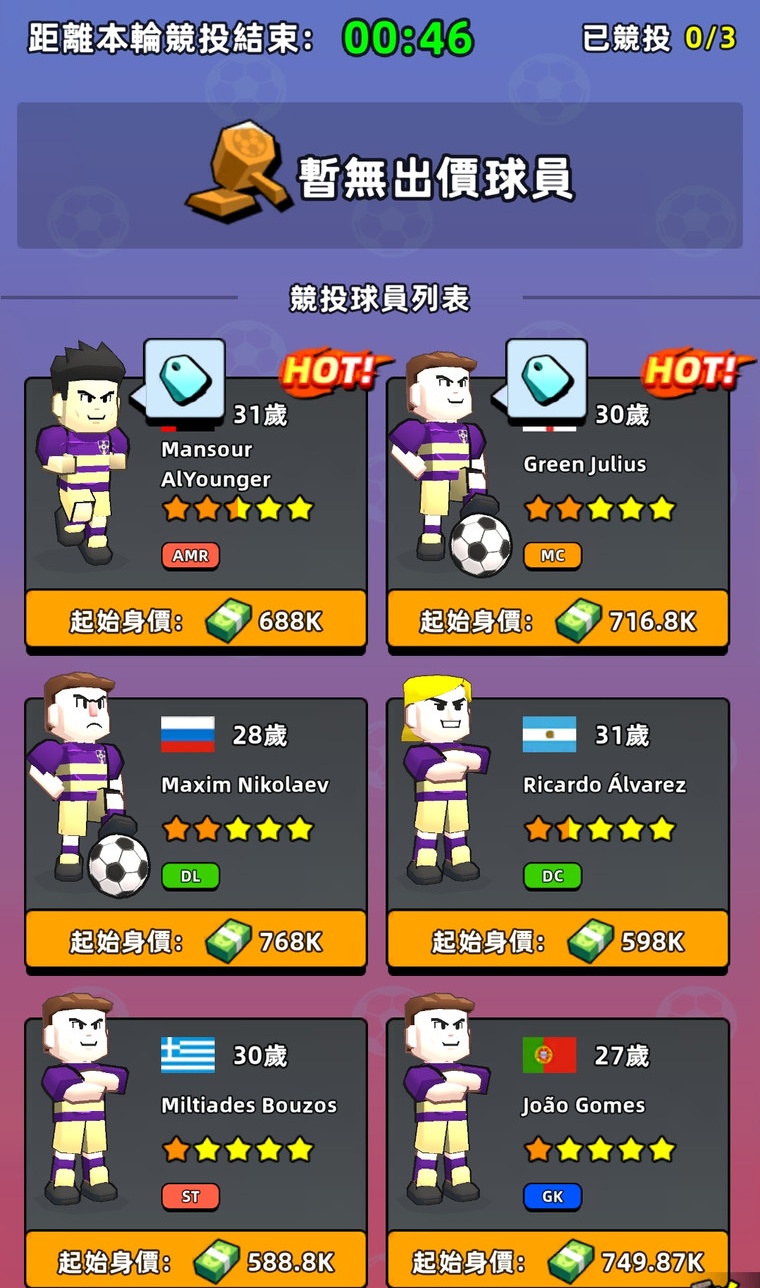Image resolution: width=760 pixels, height=1288 pixels.
Task: Tap the price tag bubble on Mansour AlYounger
Action: coord(185,378)
